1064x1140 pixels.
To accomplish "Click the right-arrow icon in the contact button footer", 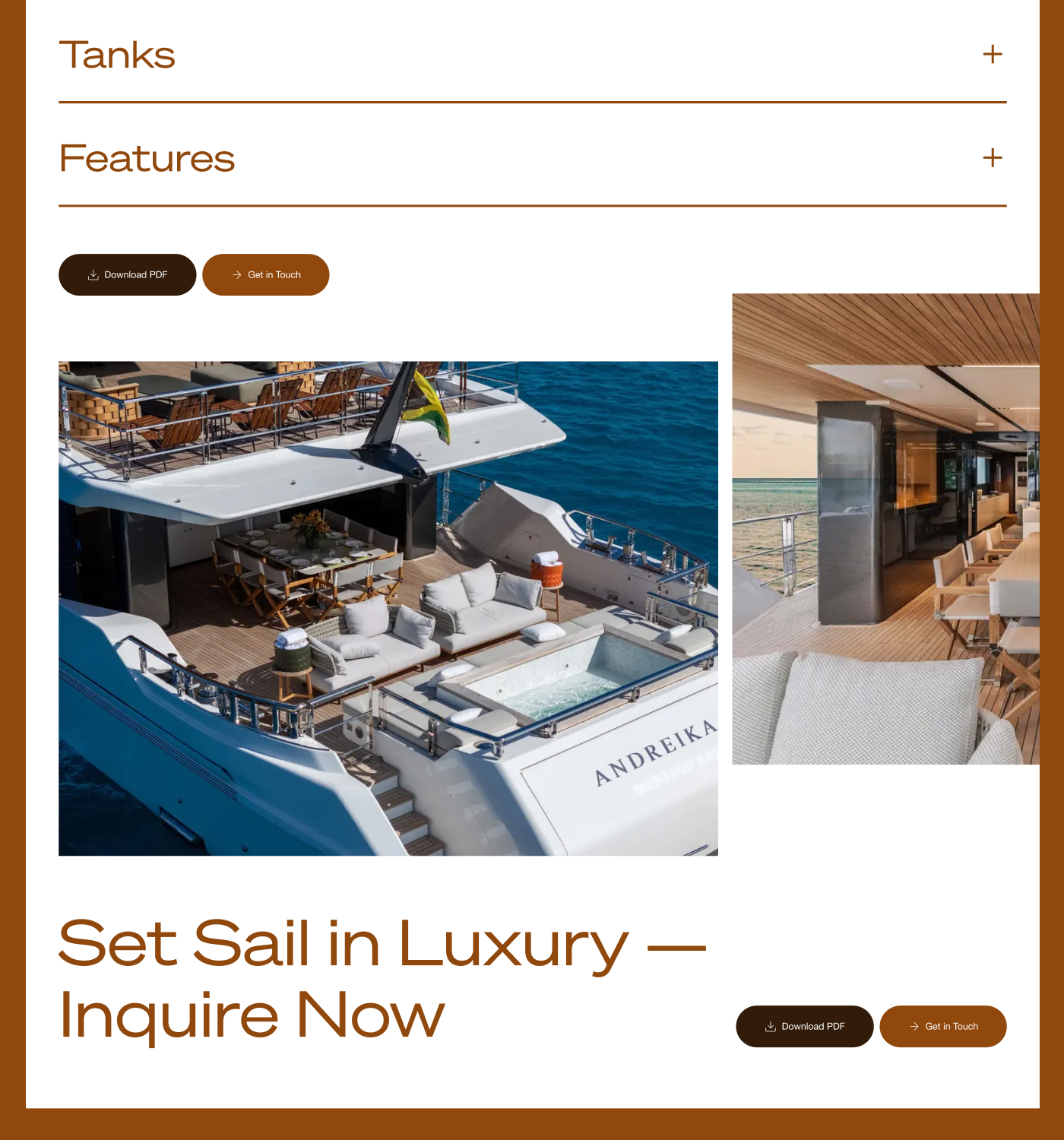I will tap(914, 1026).
